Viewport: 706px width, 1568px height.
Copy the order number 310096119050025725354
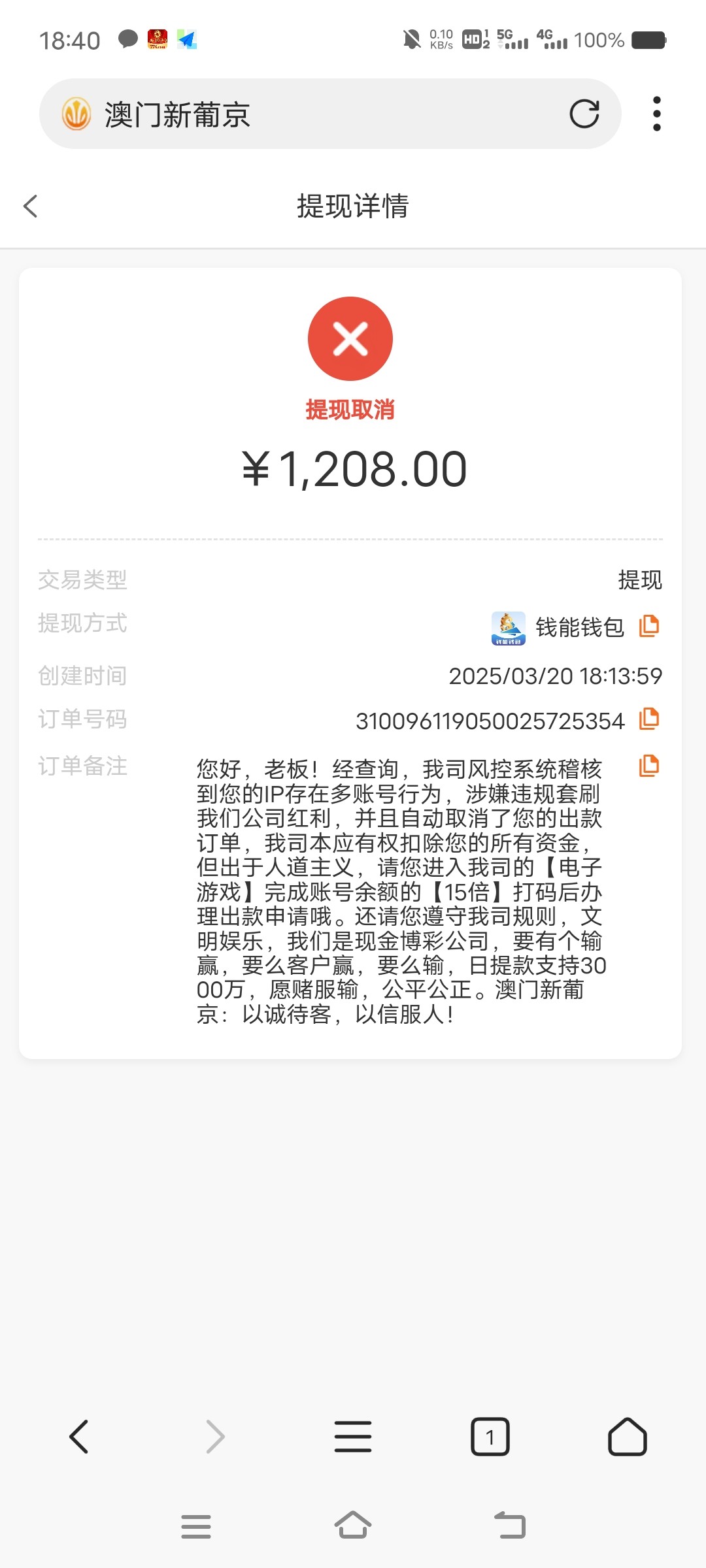(x=648, y=719)
